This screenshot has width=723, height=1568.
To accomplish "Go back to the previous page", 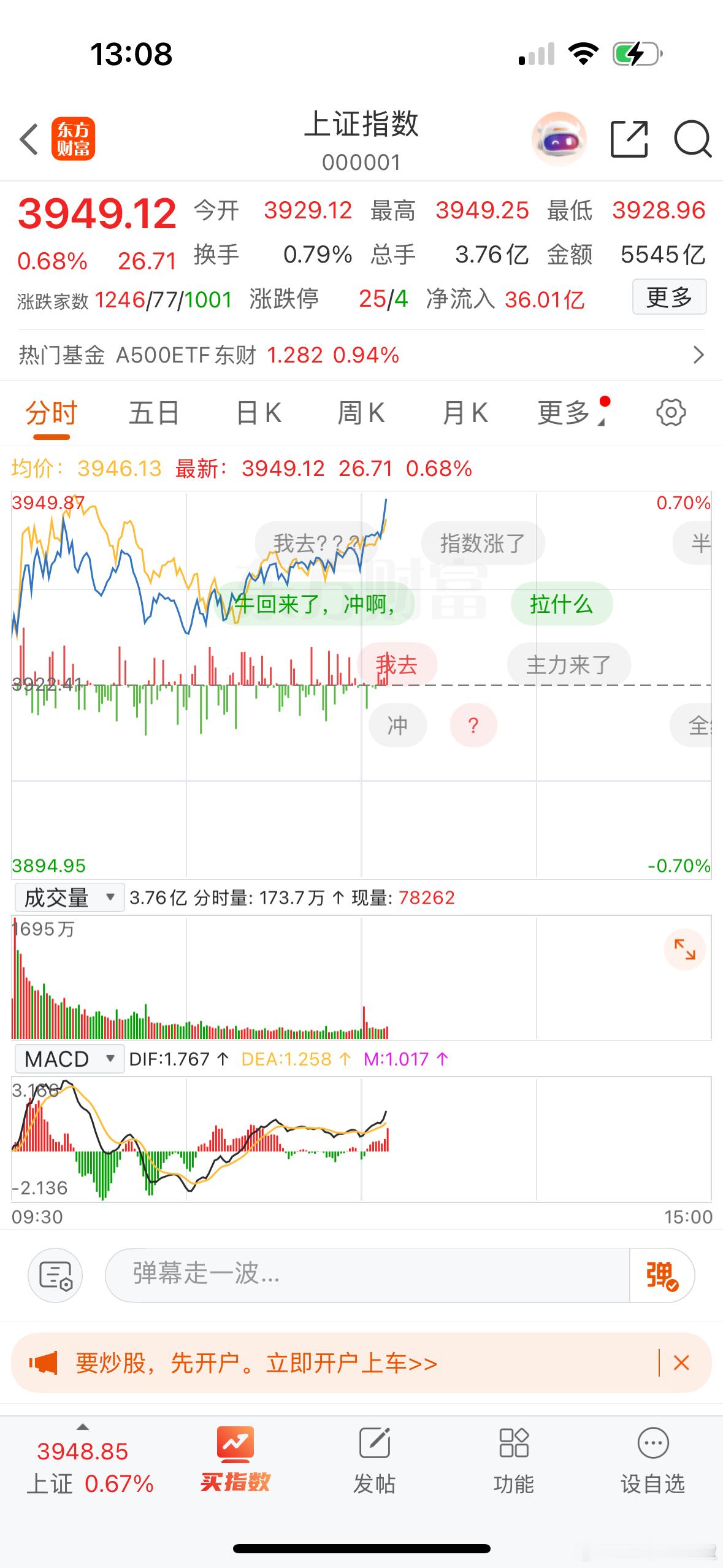I will coord(28,140).
